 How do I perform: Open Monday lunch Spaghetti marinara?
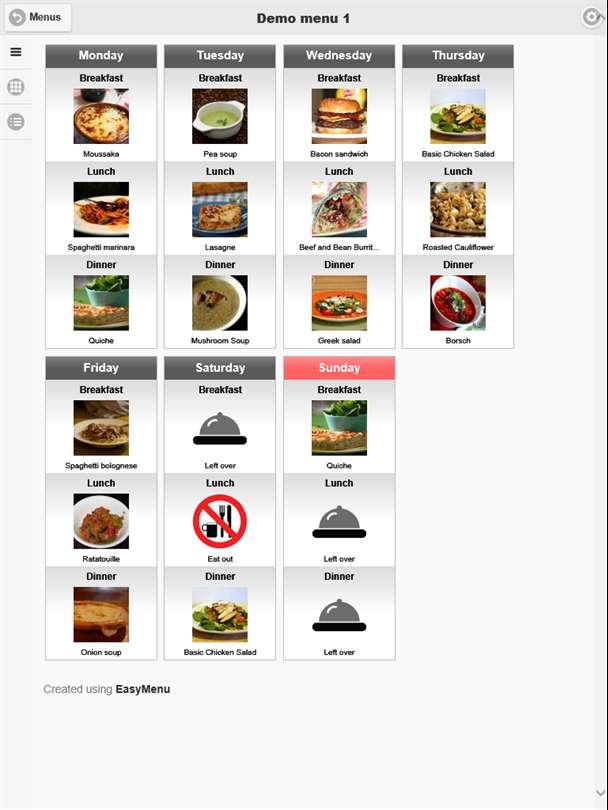click(101, 209)
